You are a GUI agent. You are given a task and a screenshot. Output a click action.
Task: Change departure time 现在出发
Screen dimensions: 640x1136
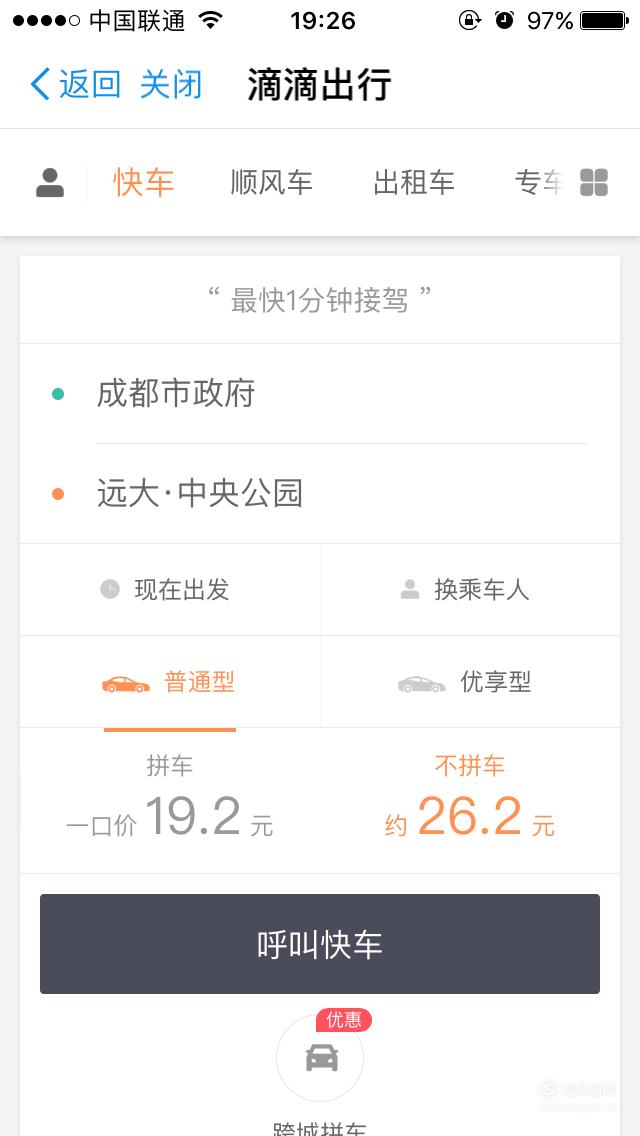[170, 590]
